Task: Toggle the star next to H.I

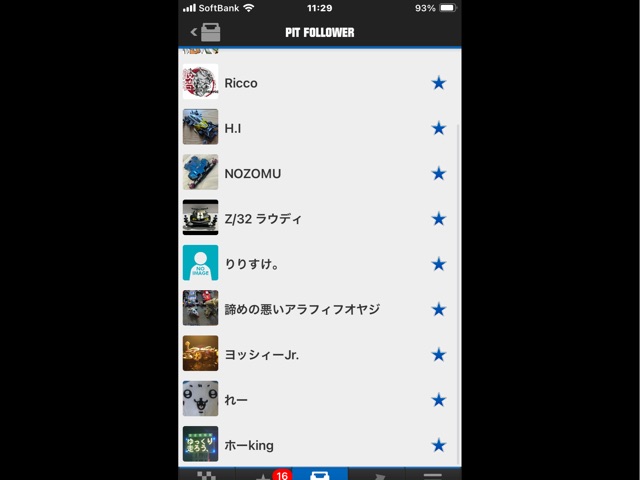Action: 438,128
